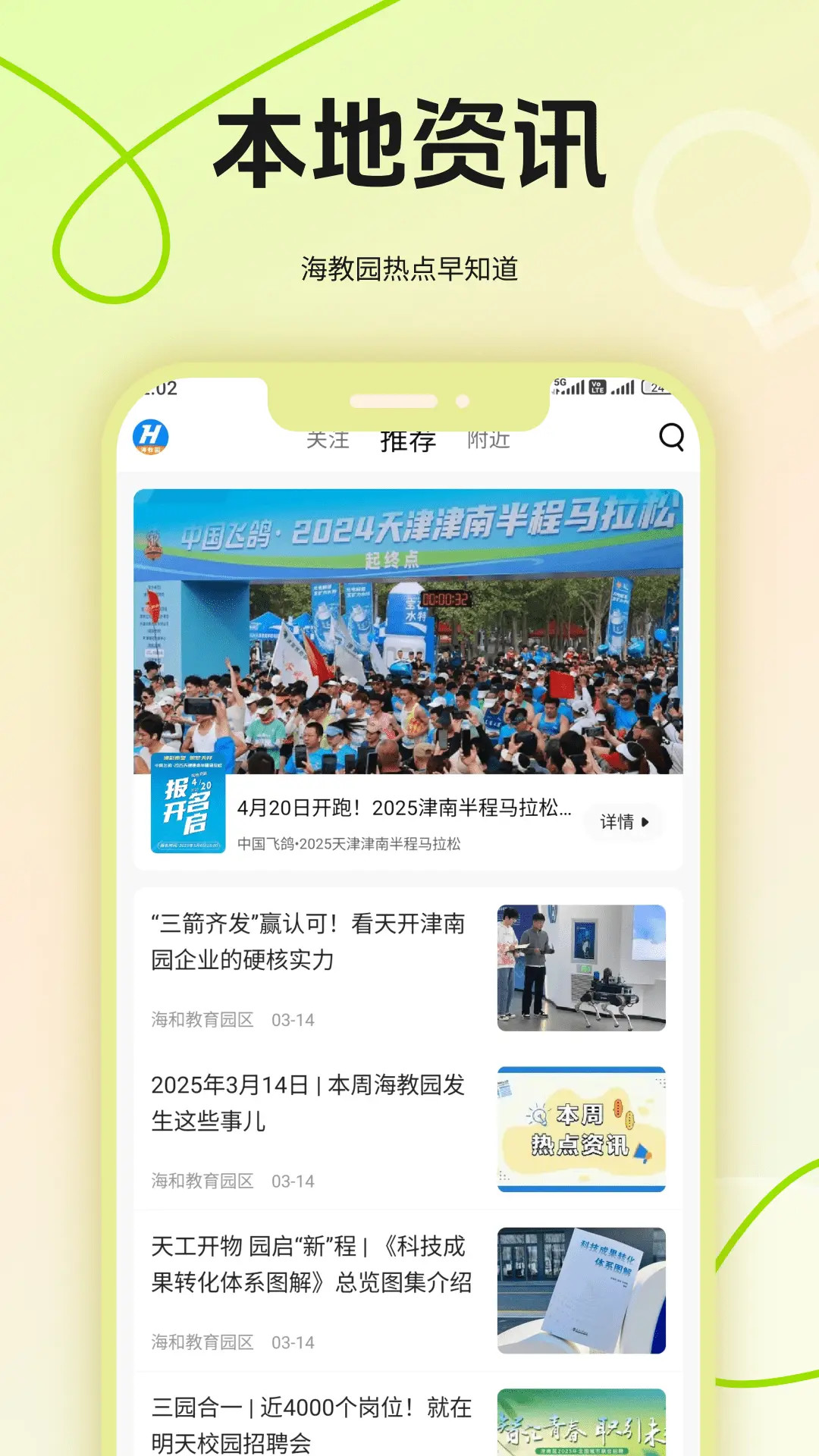Click the battery level indicator
819x1456 pixels.
(x=655, y=388)
